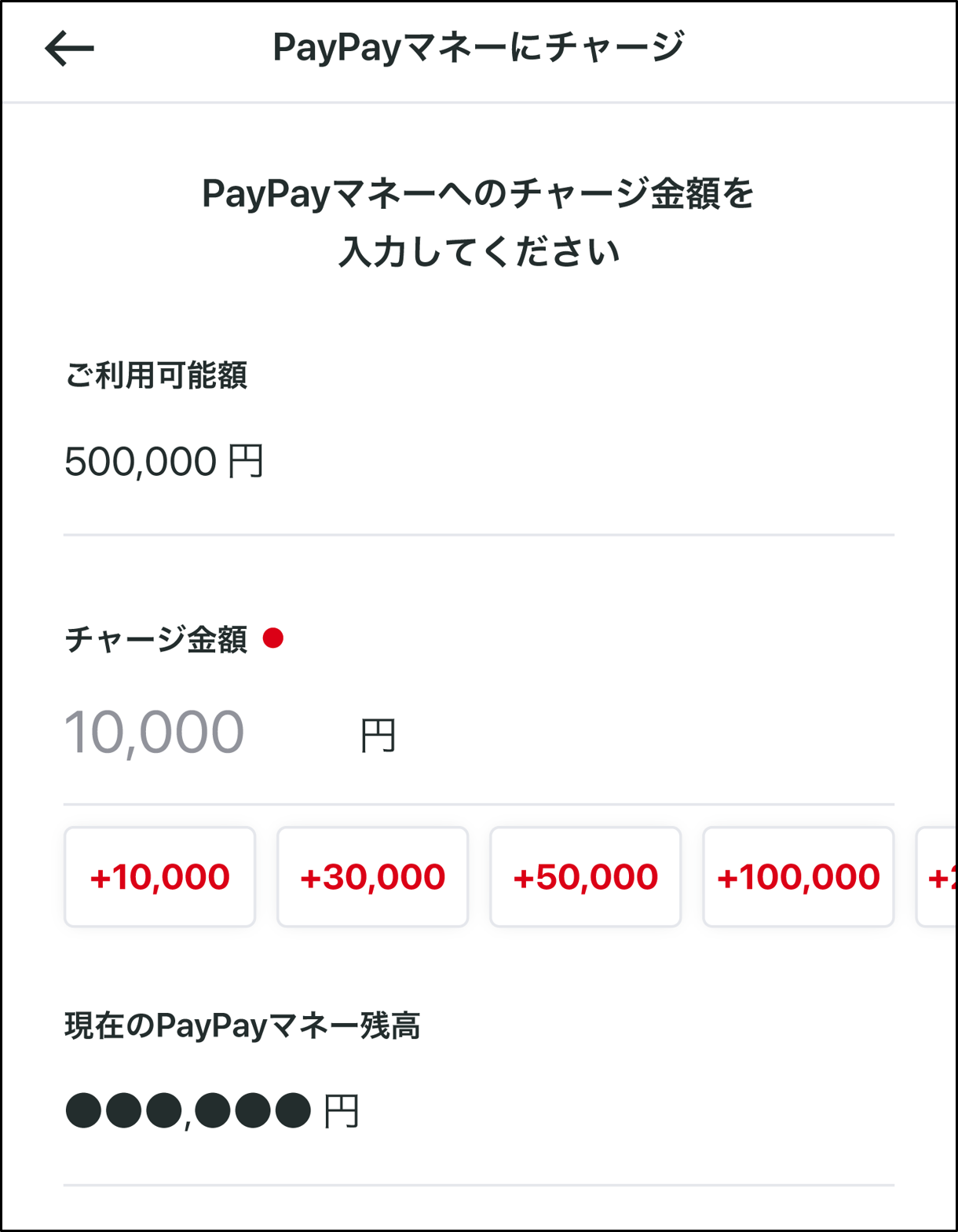Select the +50,000 amount button
Screen dimensions: 958x1232
click(585, 876)
